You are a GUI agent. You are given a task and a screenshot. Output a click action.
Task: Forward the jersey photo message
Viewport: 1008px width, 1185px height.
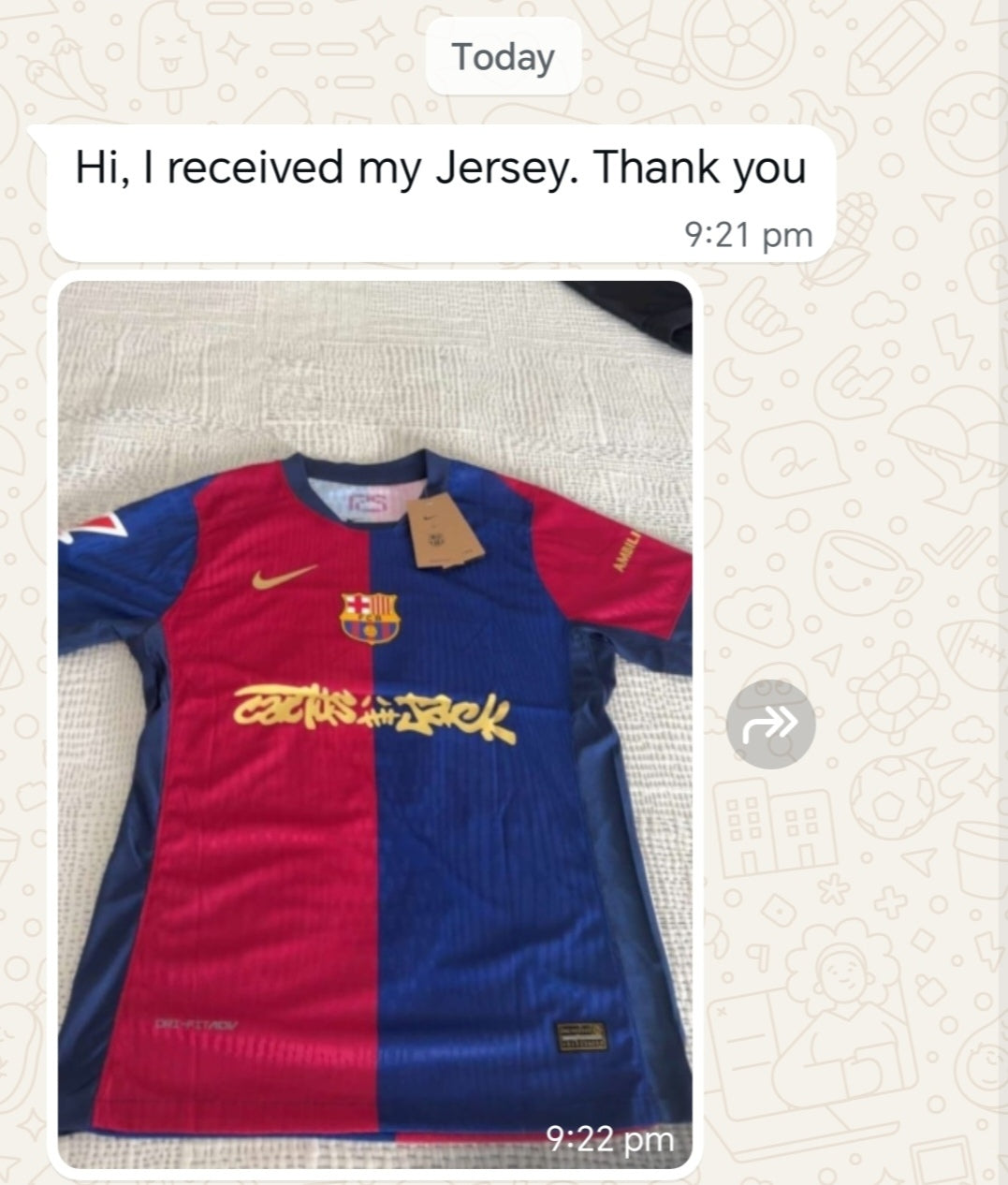pyautogui.click(x=770, y=724)
